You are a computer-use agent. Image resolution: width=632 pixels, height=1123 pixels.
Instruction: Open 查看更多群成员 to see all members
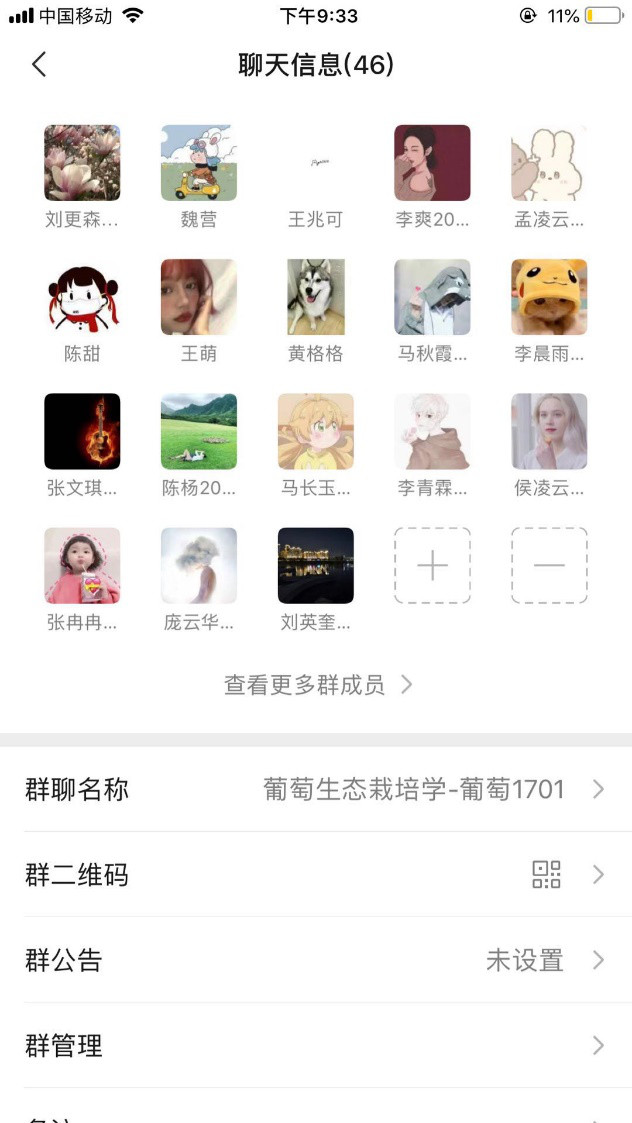pos(317,685)
